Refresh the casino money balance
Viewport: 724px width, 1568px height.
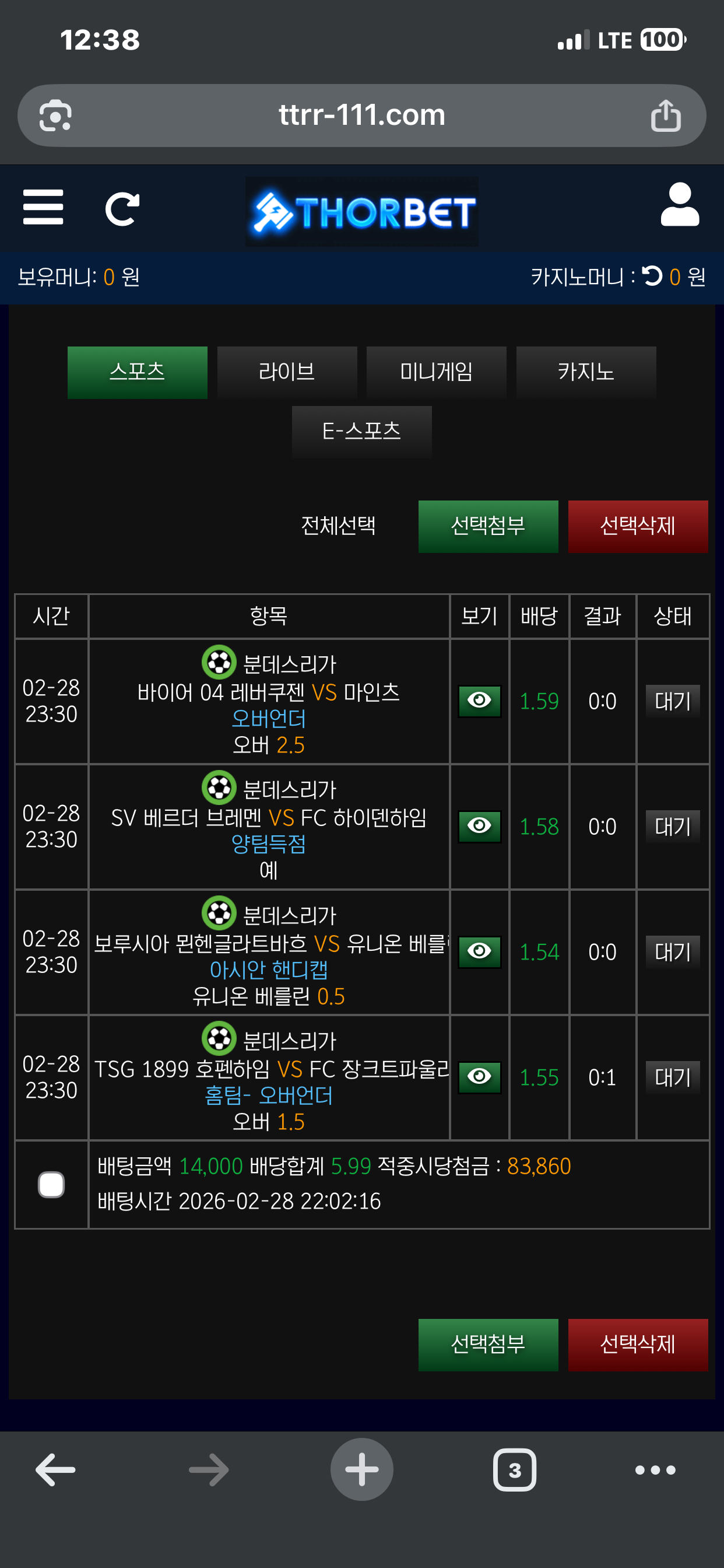652,276
